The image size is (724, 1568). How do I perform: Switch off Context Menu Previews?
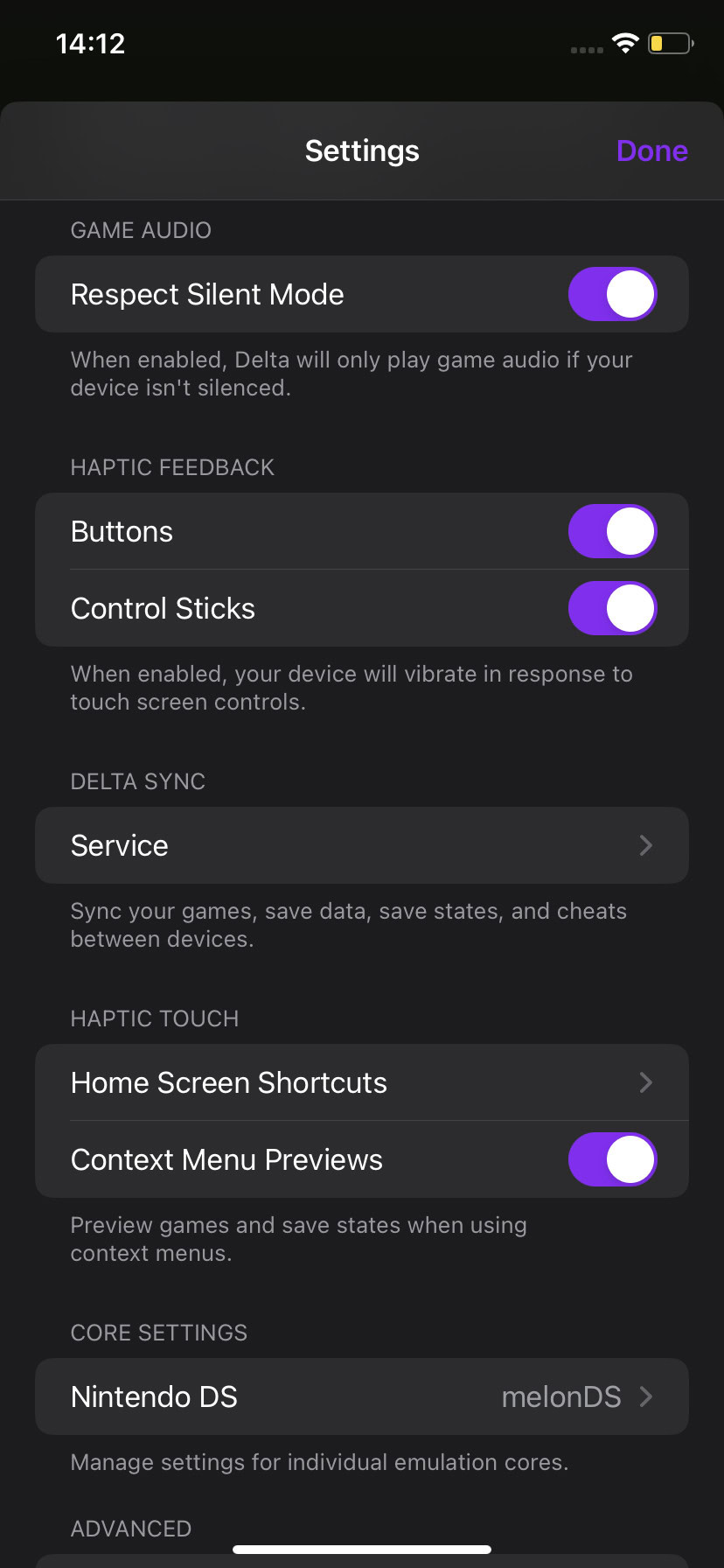pyautogui.click(x=612, y=1159)
